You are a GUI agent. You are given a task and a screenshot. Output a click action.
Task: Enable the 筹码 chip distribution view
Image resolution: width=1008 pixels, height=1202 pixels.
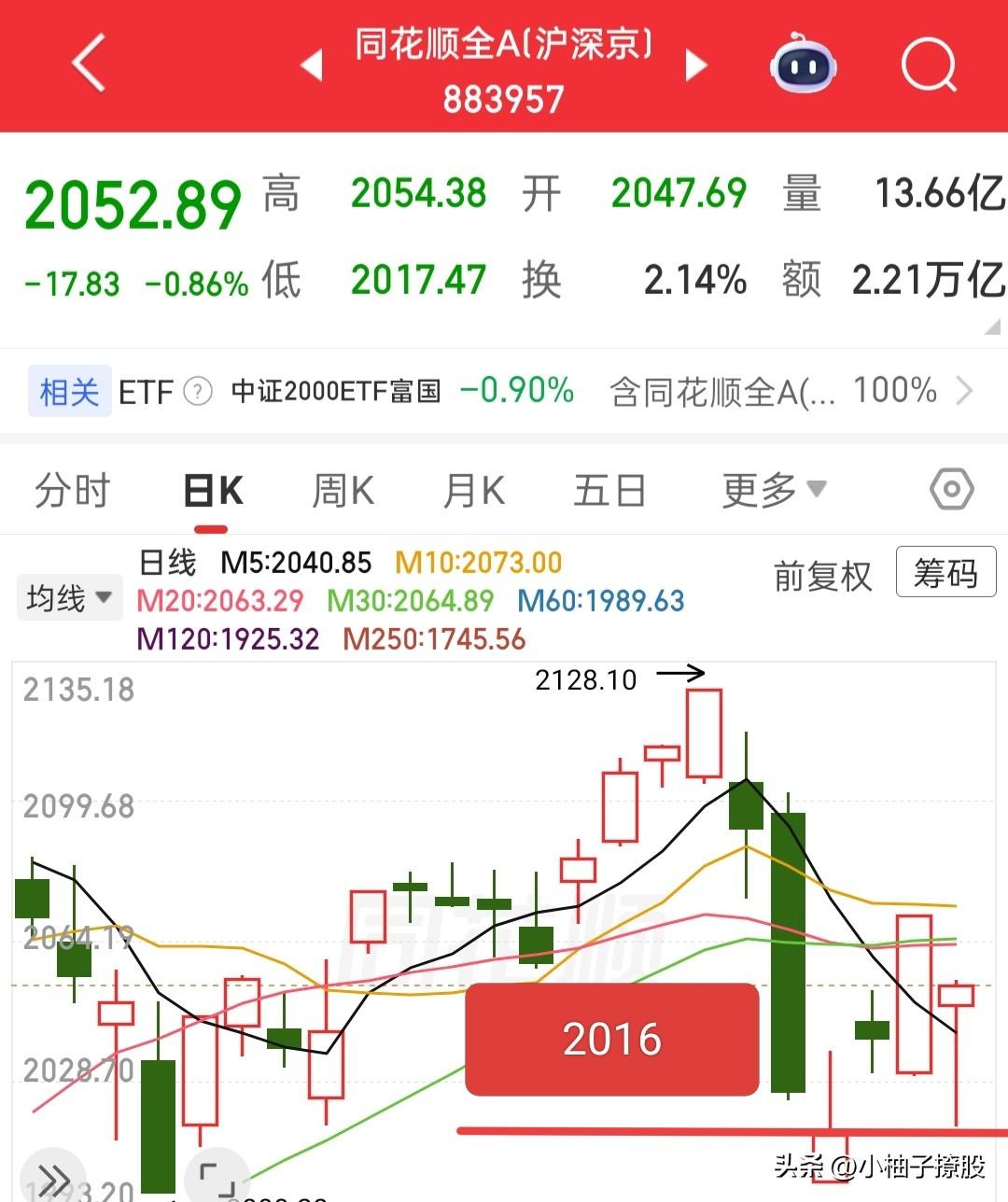point(945,572)
